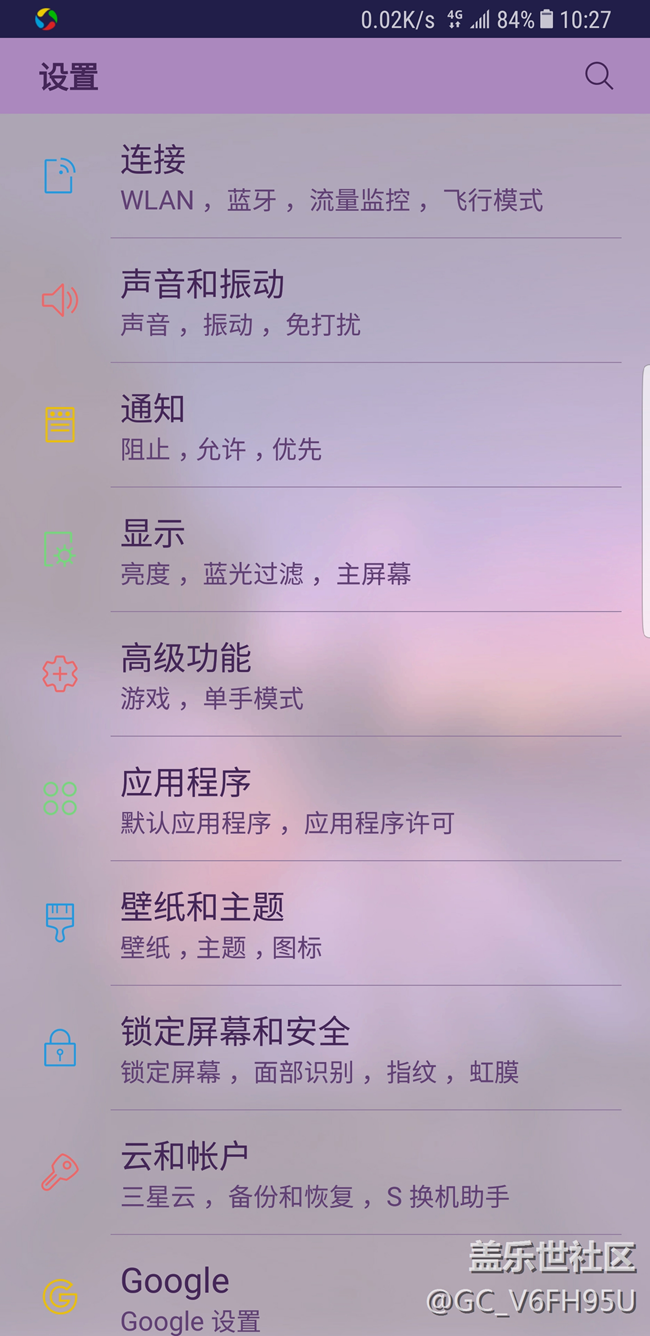Open the settings search icon

(598, 76)
